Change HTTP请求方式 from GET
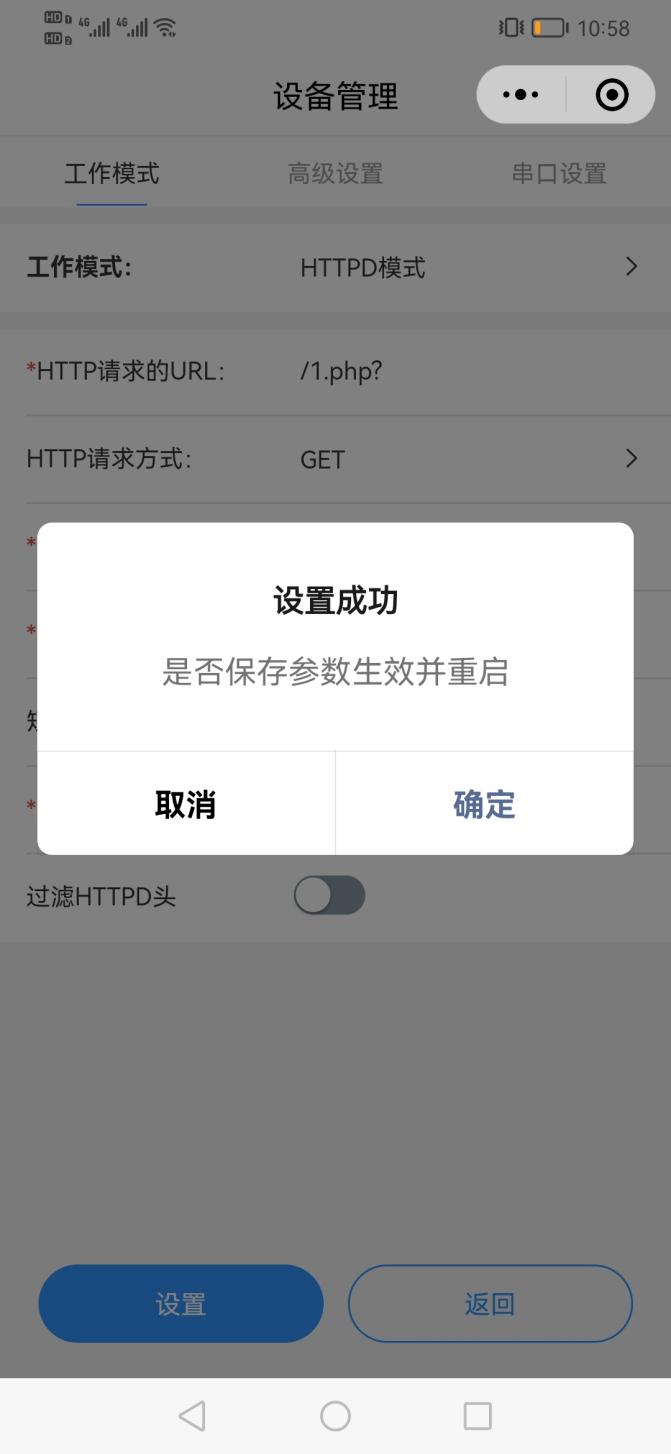The width and height of the screenshot is (671, 1454). click(466, 459)
